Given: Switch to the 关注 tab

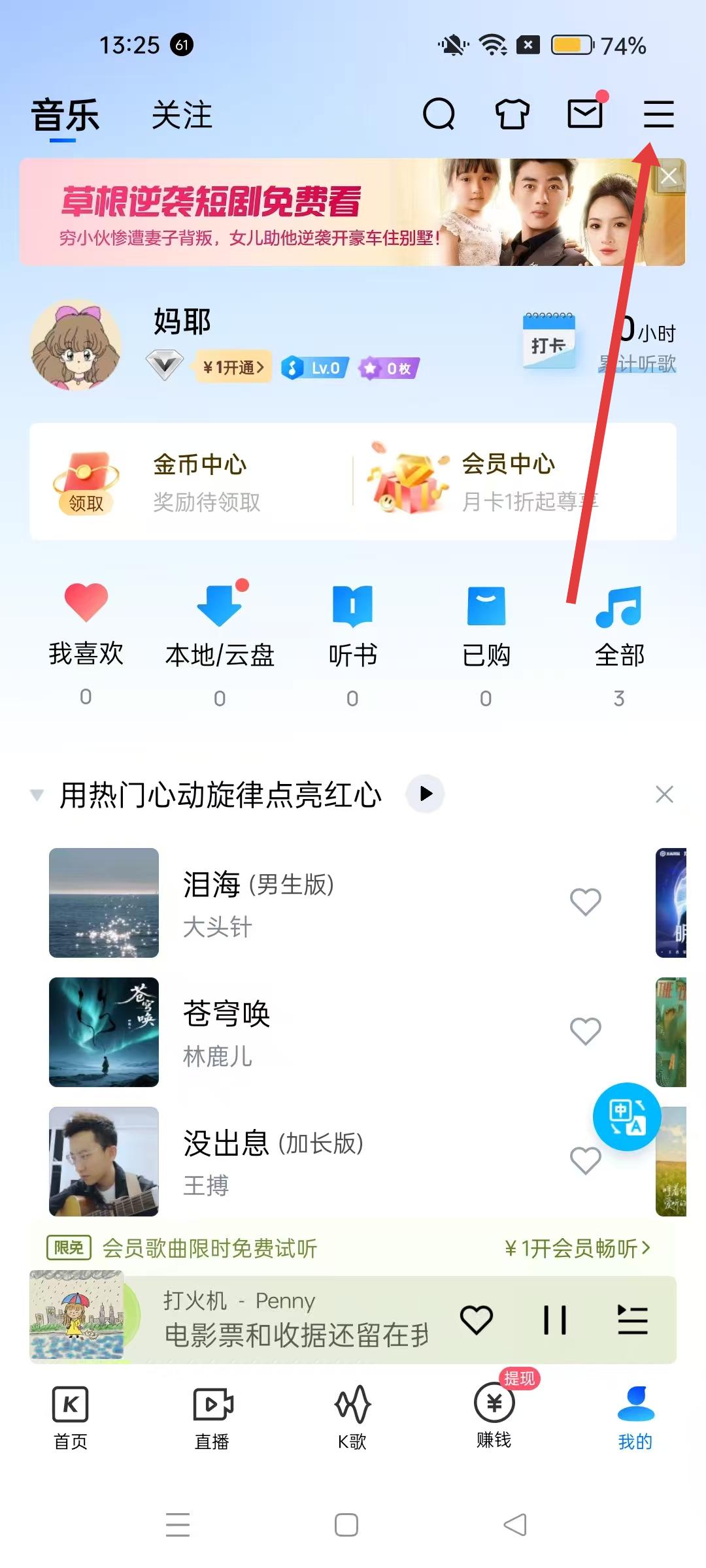Looking at the screenshot, I should 182,116.
